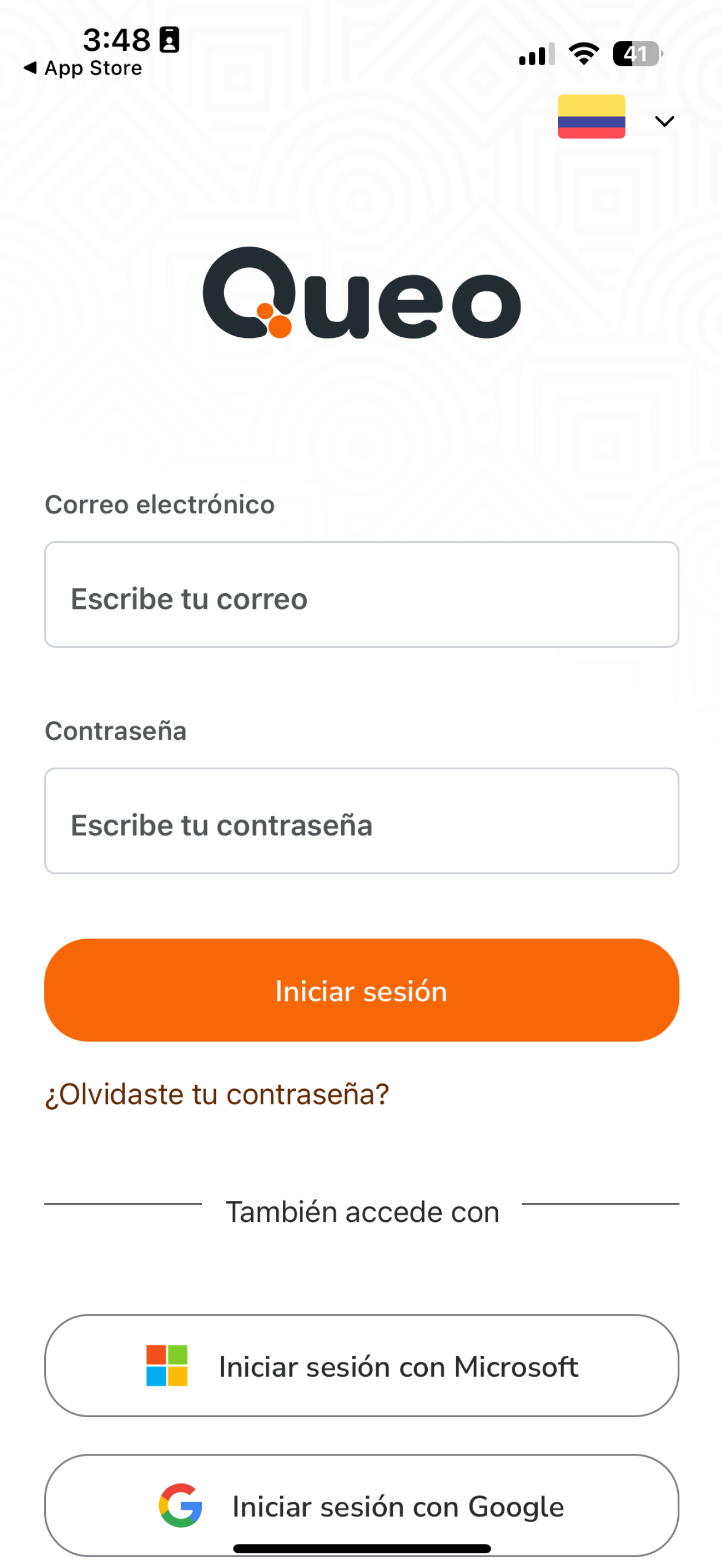Click the "Escribe tu correo" input field
Viewport: 722px width, 1568px height.
pyautogui.click(x=361, y=594)
